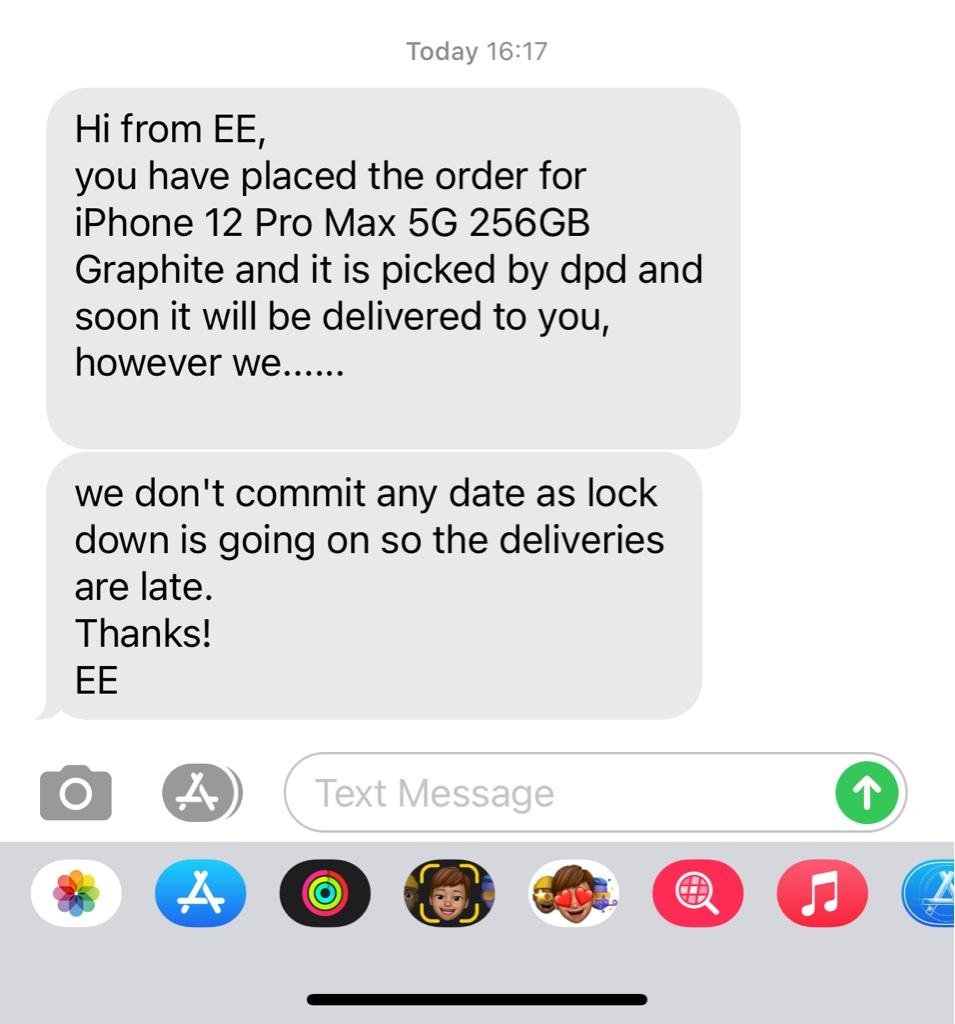
Task: Open the Photos iMessage app
Action: pos(76,893)
